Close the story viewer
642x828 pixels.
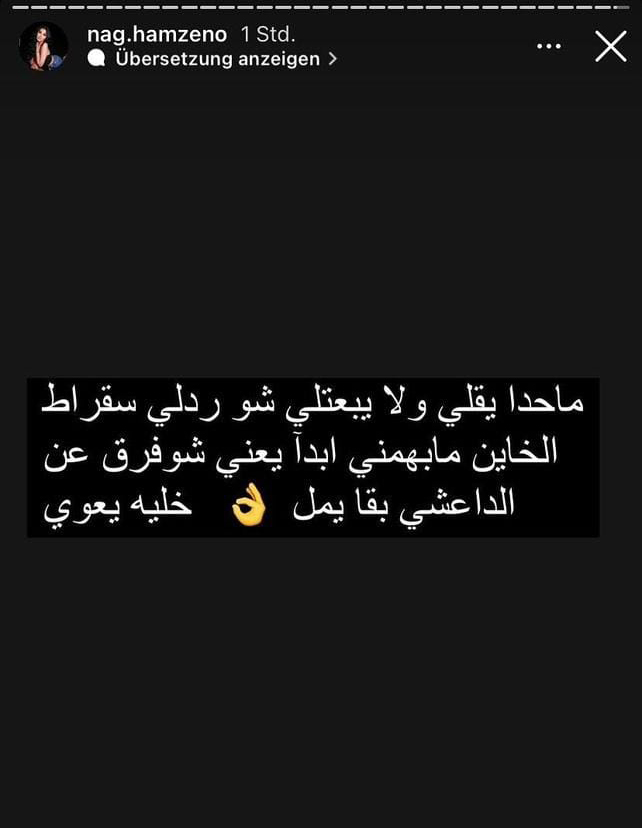610,46
